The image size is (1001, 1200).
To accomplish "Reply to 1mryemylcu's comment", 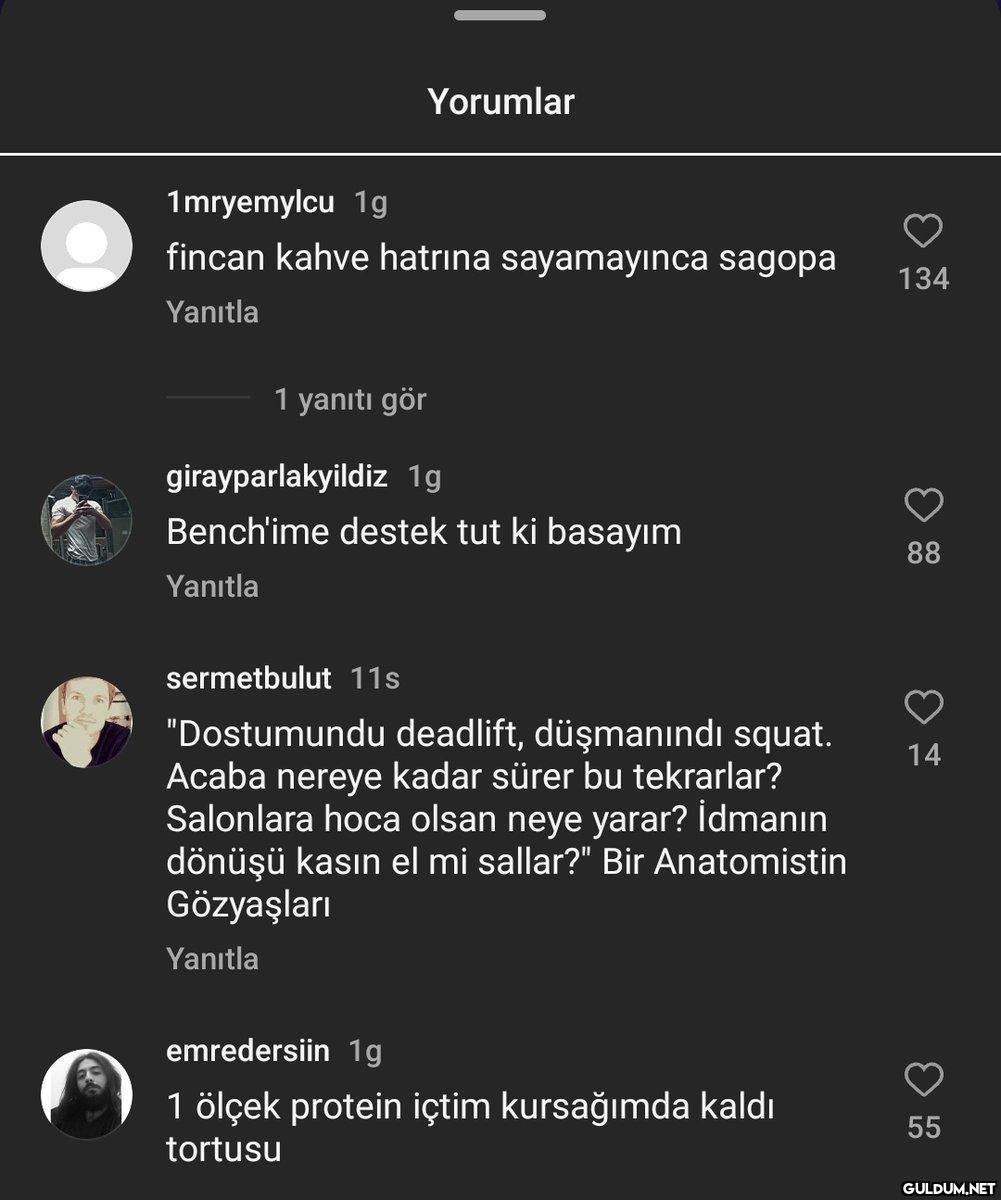I will [x=212, y=312].
